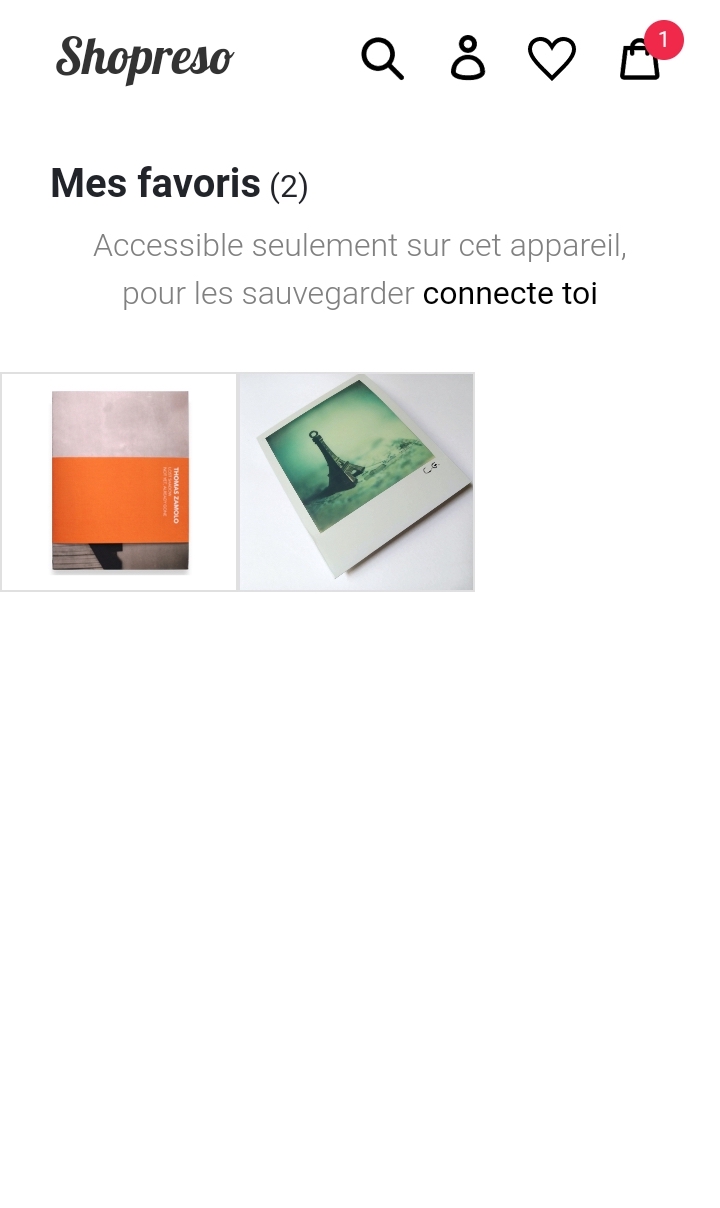The height and width of the screenshot is (1208, 720).
Task: Tap the Shopreso logo to go home
Action: click(x=145, y=58)
